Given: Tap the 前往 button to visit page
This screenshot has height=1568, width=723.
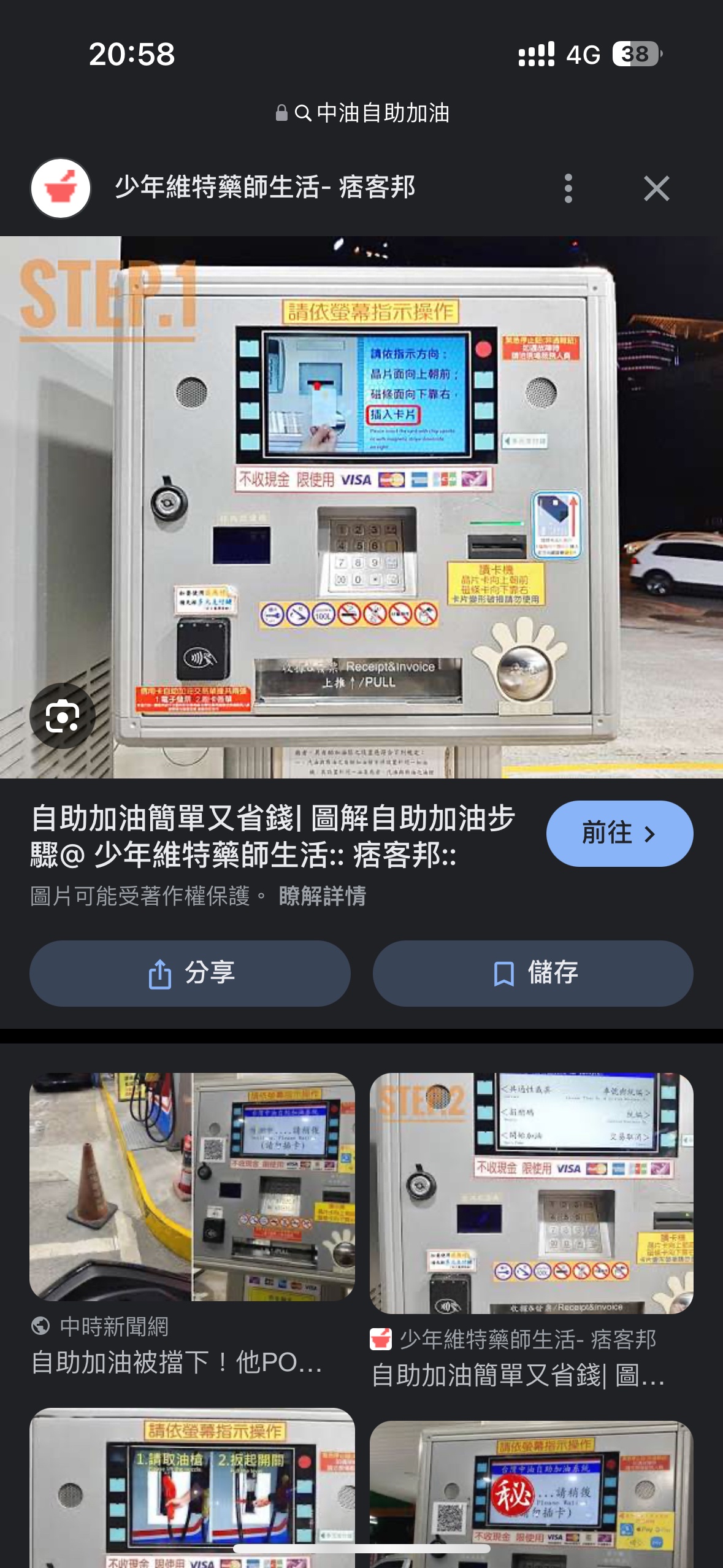Looking at the screenshot, I should (x=619, y=833).
